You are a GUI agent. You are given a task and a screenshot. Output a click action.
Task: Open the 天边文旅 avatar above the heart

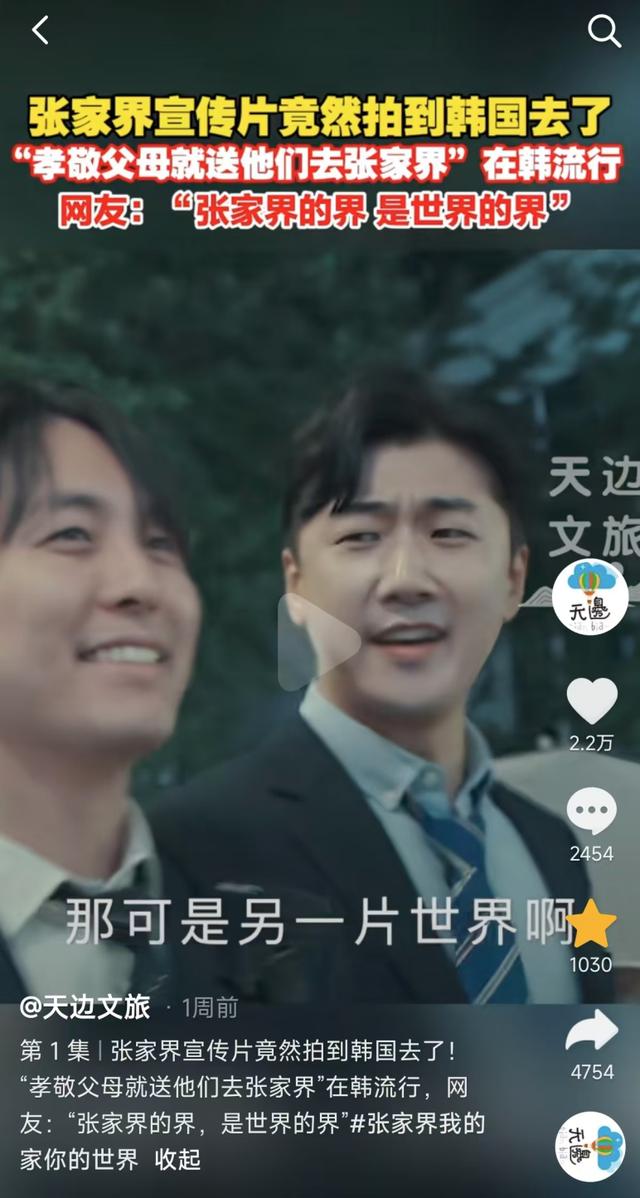pos(590,595)
